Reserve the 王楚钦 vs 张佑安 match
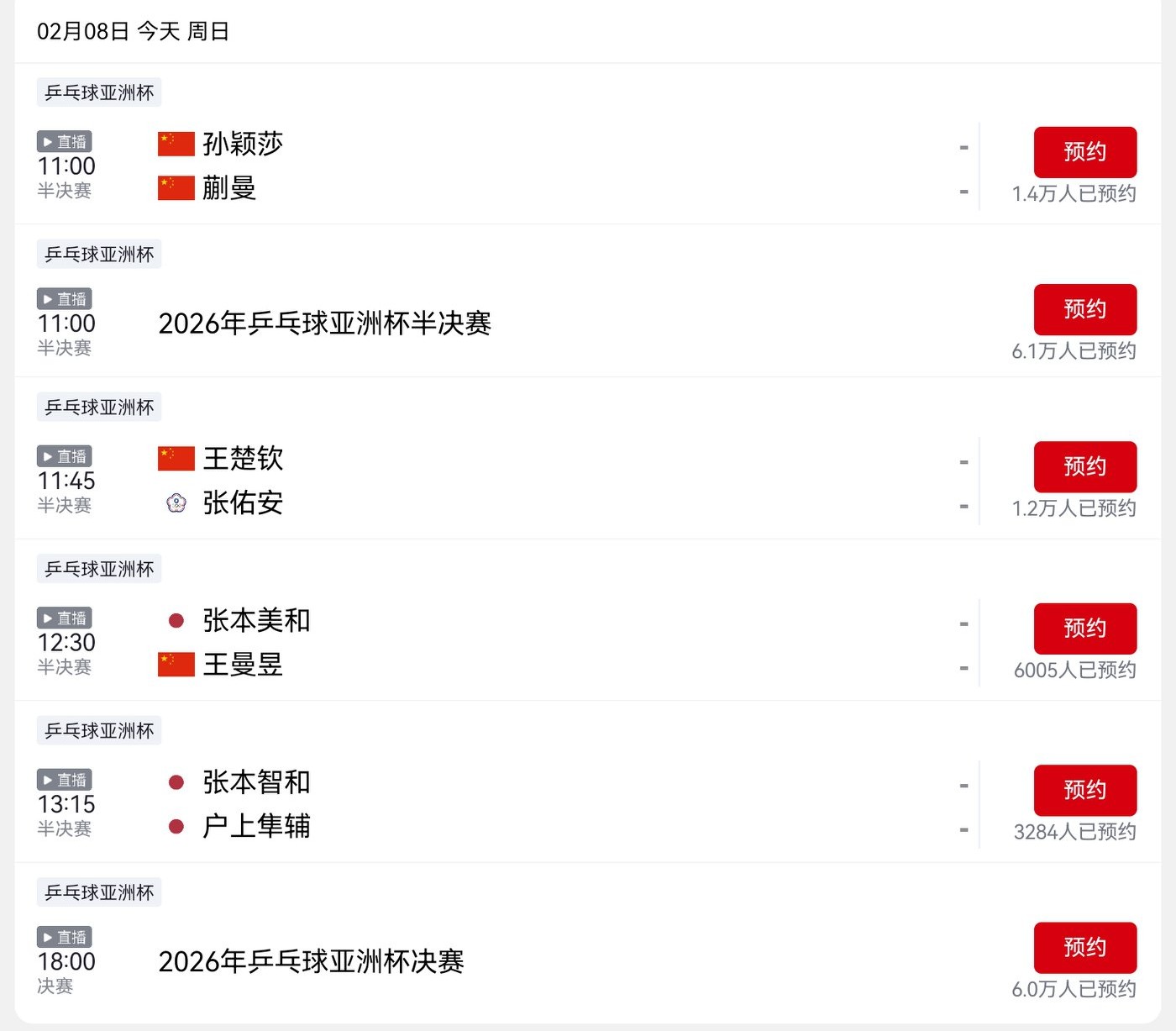This screenshot has width=1176, height=1031. [1084, 466]
